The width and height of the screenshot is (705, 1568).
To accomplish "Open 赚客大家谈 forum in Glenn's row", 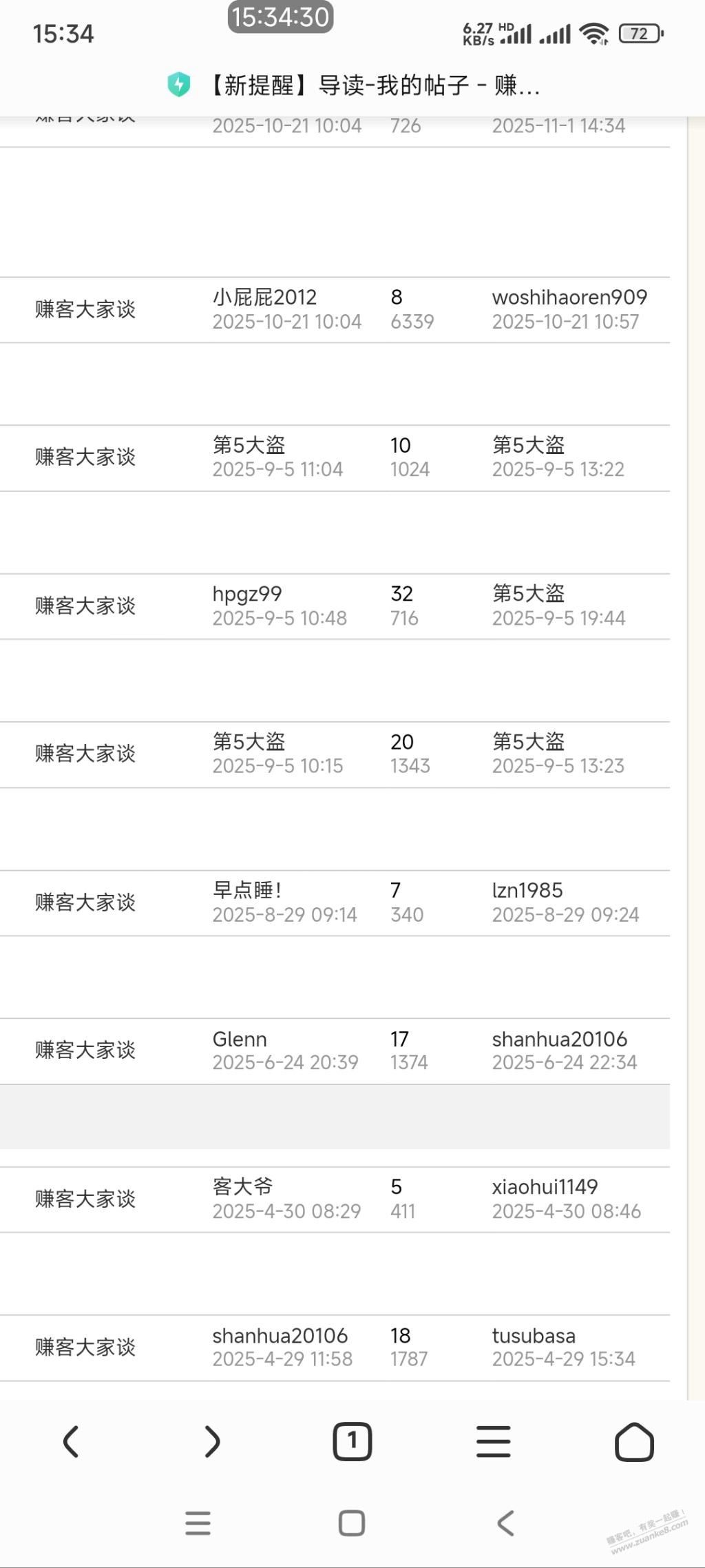I will [85, 1050].
